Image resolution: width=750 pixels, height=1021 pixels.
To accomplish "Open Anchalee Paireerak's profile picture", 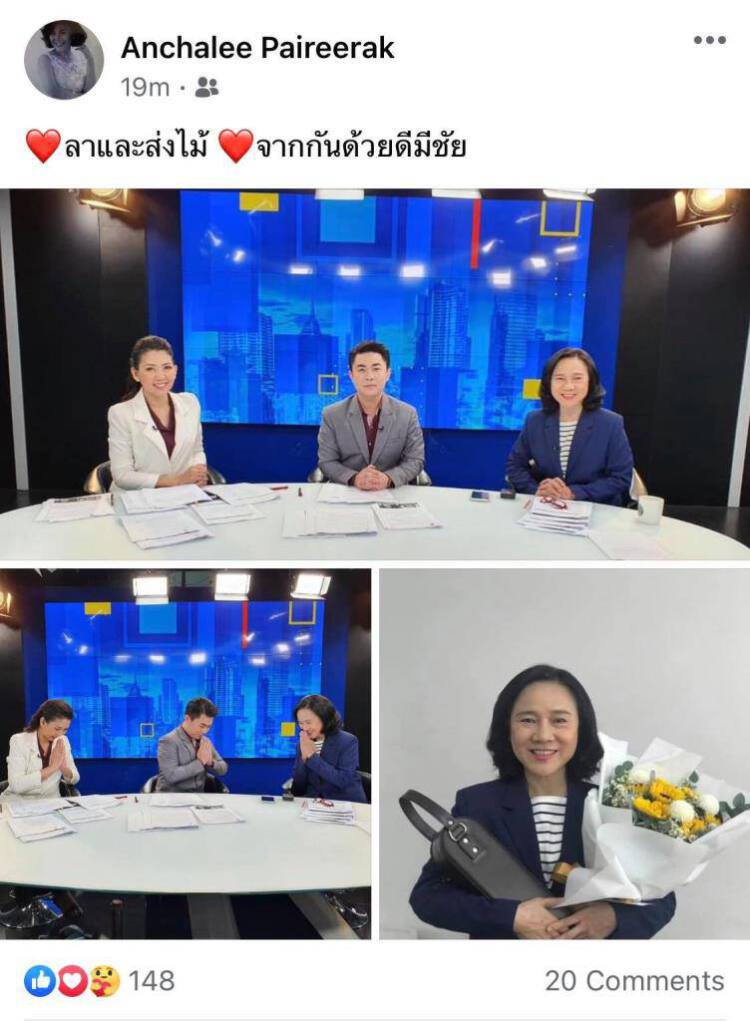I will coord(64,60).
